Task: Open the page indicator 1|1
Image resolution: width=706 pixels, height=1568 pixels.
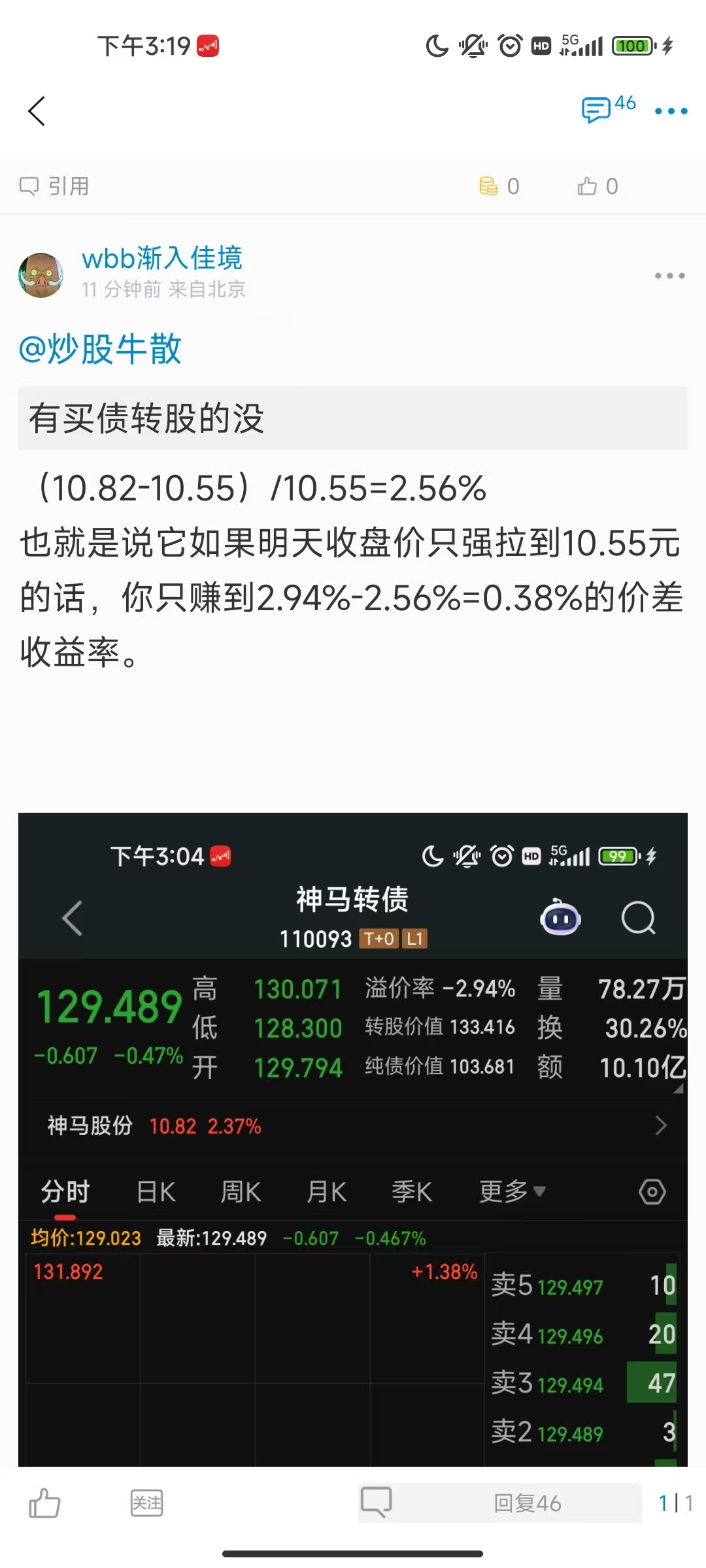Action: [x=675, y=1503]
